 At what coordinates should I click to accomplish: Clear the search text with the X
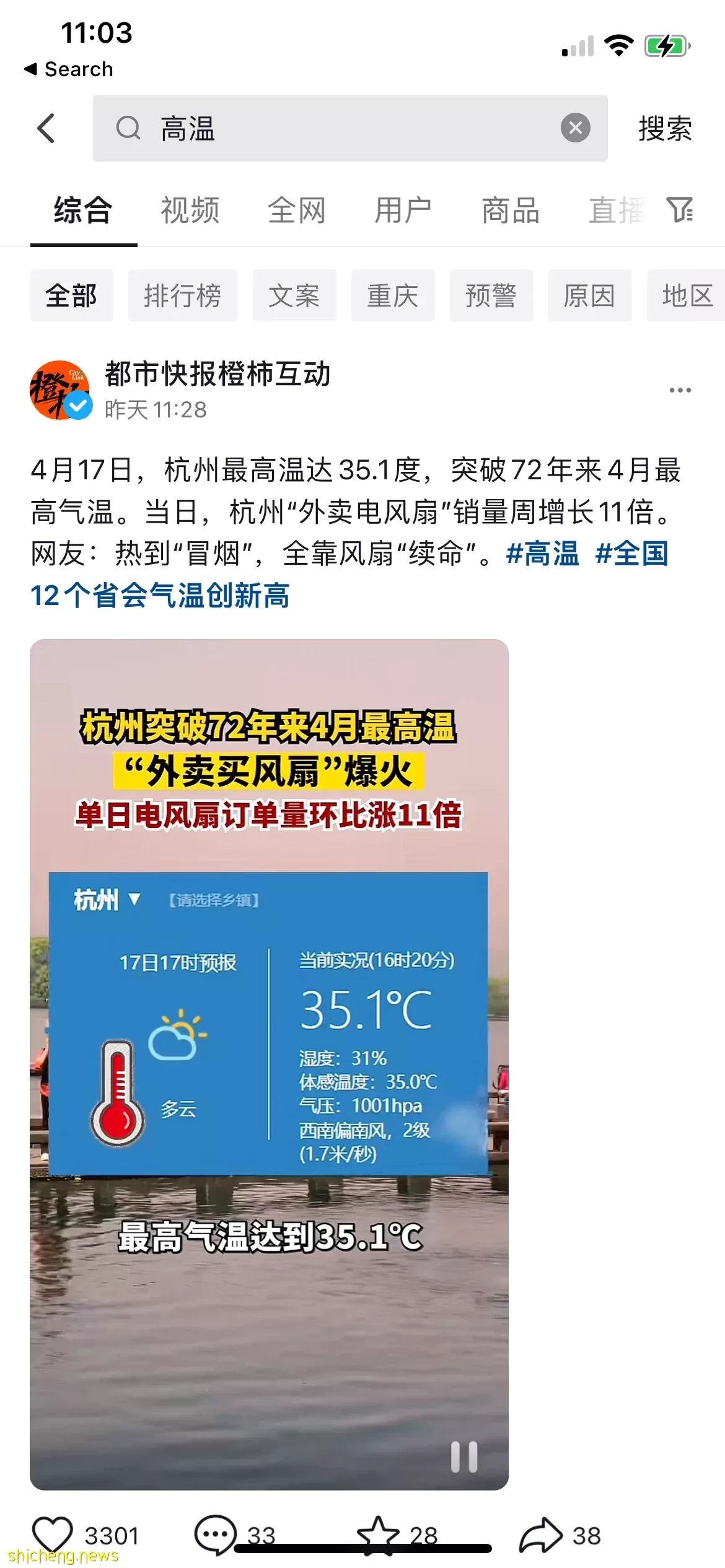click(575, 128)
